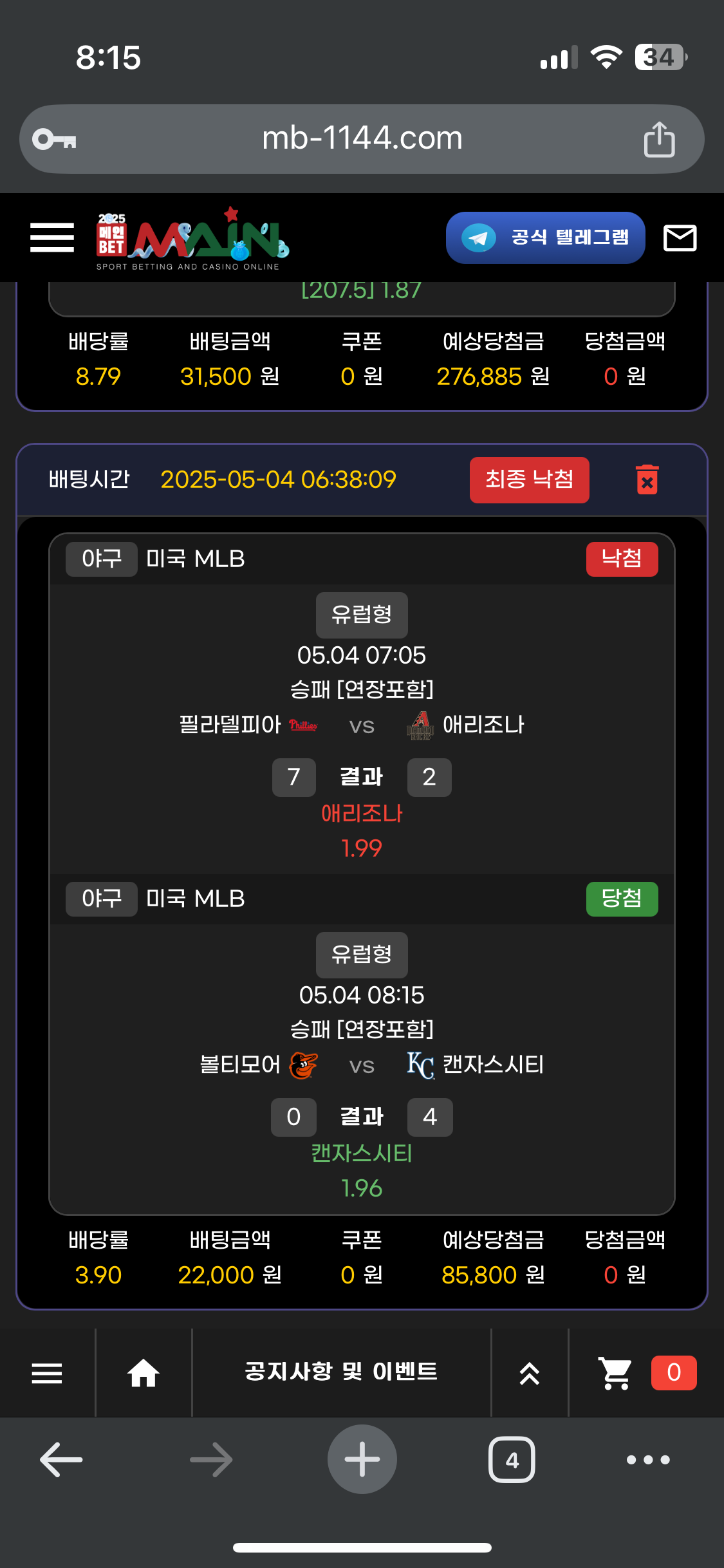Viewport: 724px width, 1568px height.
Task: Open the betting cart
Action: 616,1373
